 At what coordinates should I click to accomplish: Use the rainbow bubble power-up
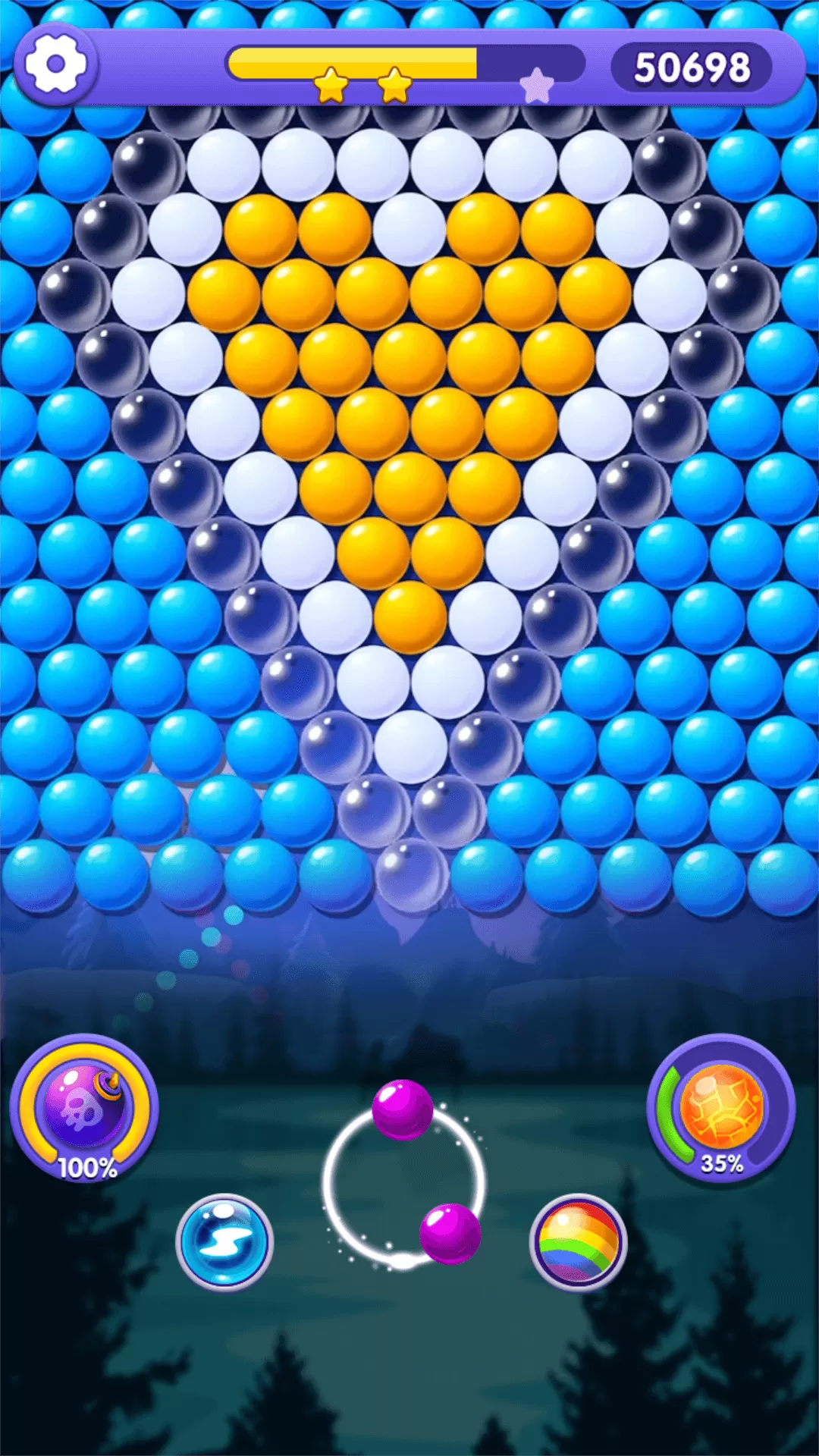click(x=578, y=1241)
